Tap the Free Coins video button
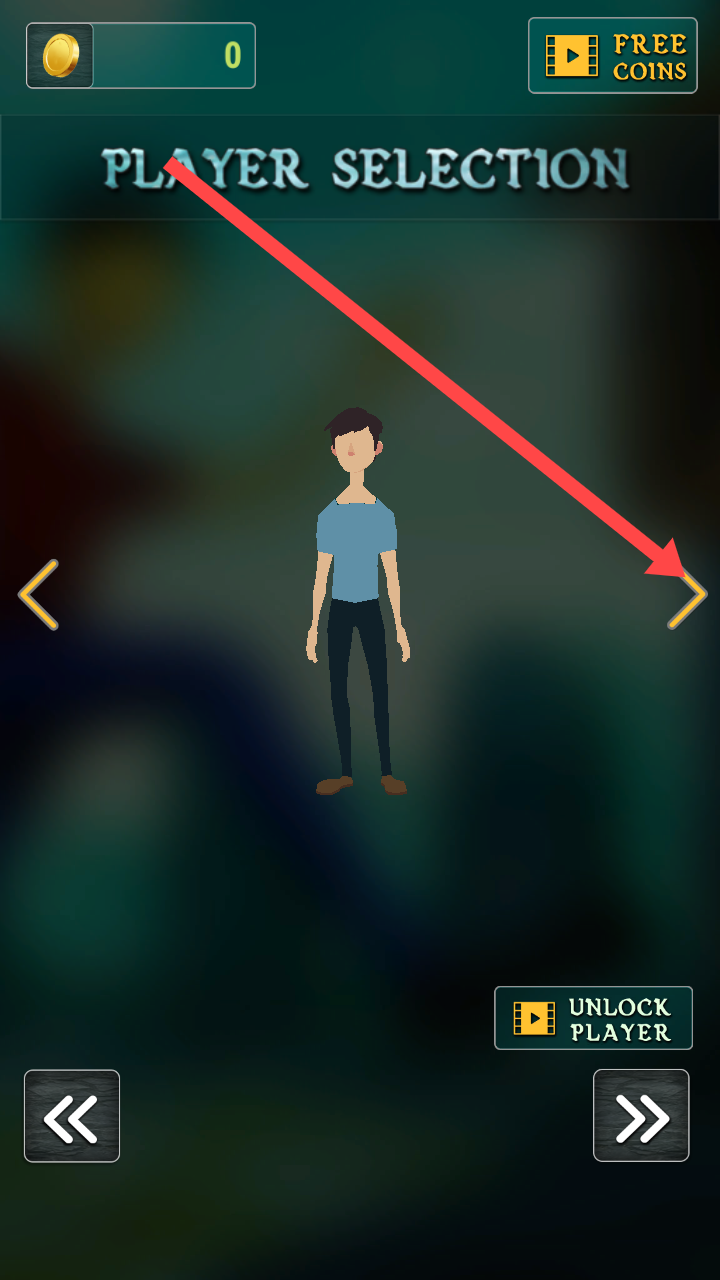Viewport: 720px width, 1280px height. tap(612, 56)
